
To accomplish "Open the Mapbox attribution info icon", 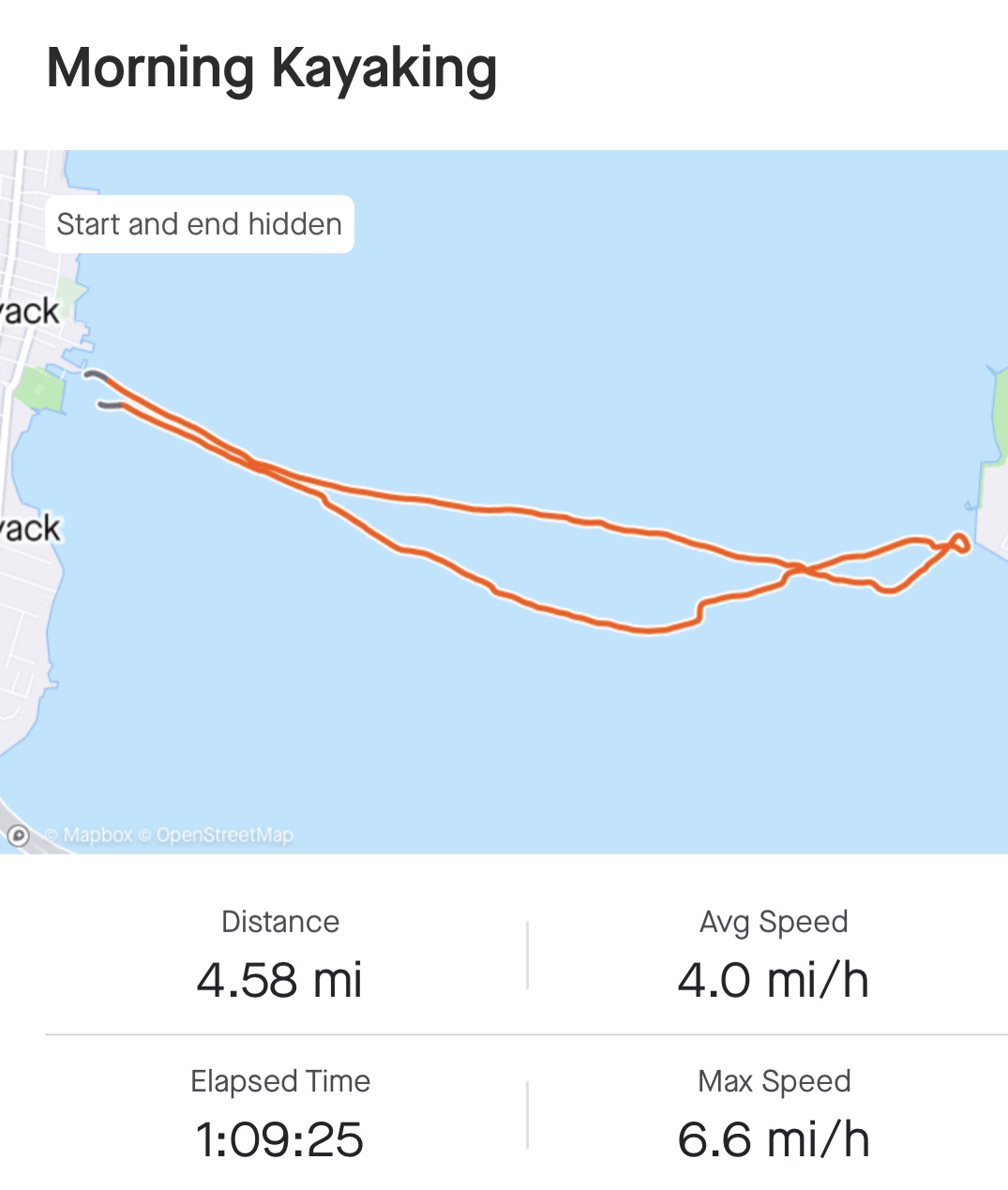I will (x=18, y=835).
